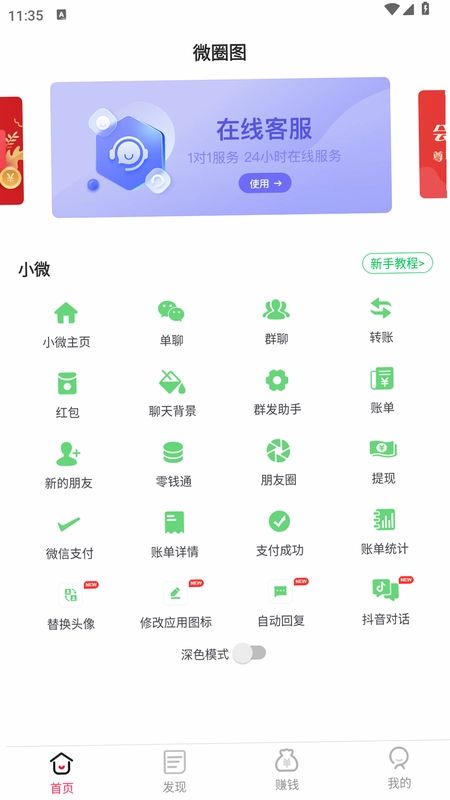Open the 转账 transfer tool
Screen dimensions: 450x800
381,320
